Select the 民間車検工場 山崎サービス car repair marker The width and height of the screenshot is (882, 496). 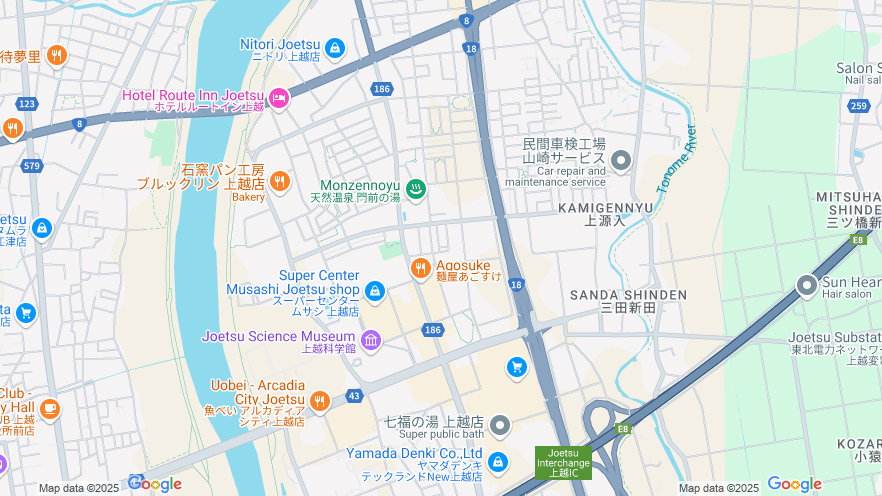click(x=621, y=161)
